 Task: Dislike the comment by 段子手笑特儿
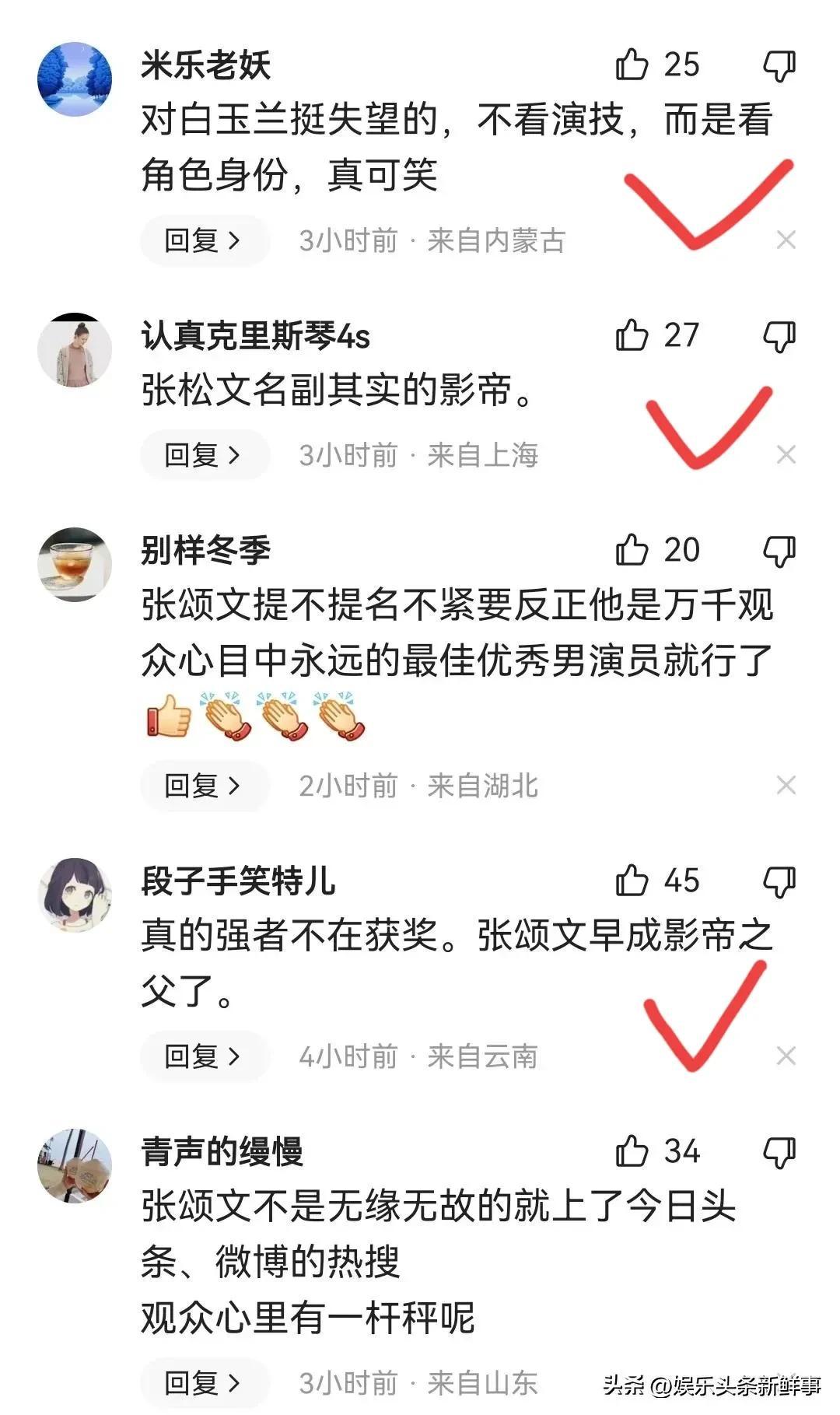click(779, 882)
